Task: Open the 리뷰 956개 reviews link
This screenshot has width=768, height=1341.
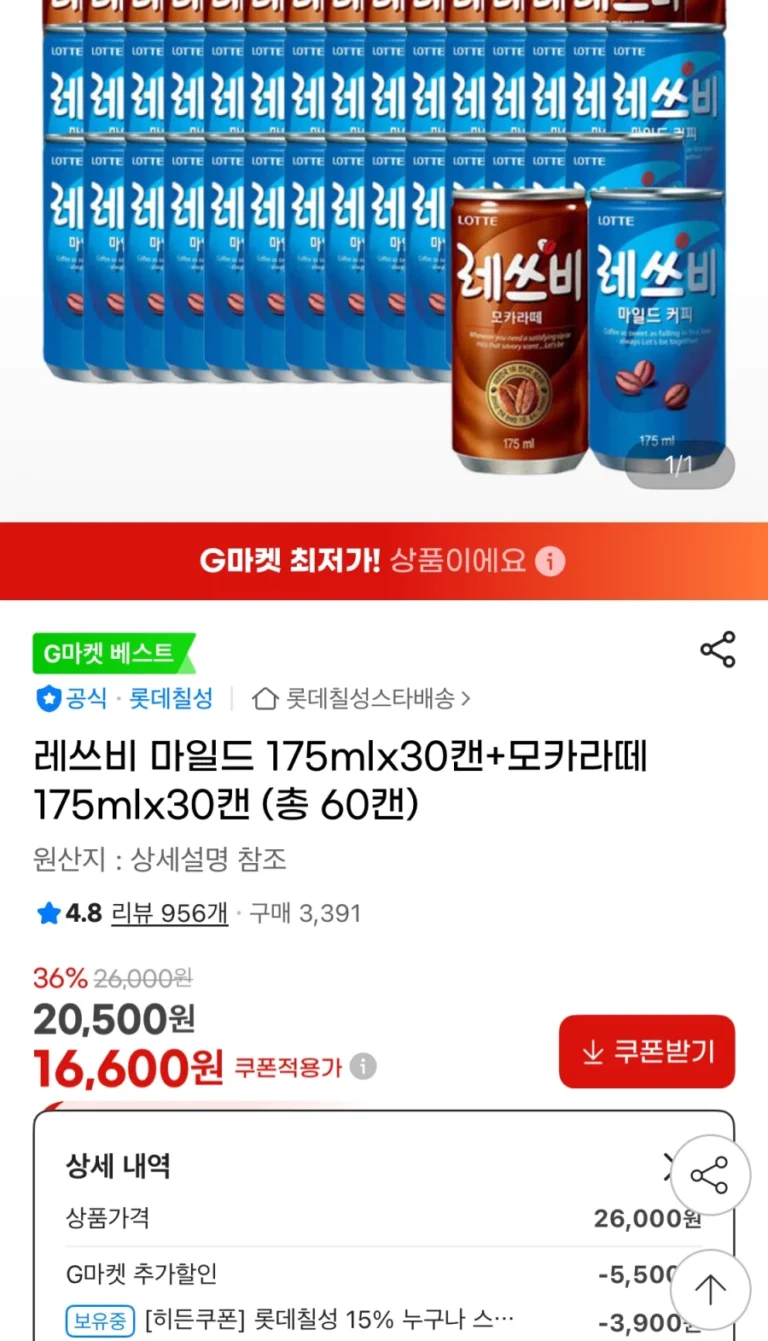Action: tap(169, 913)
